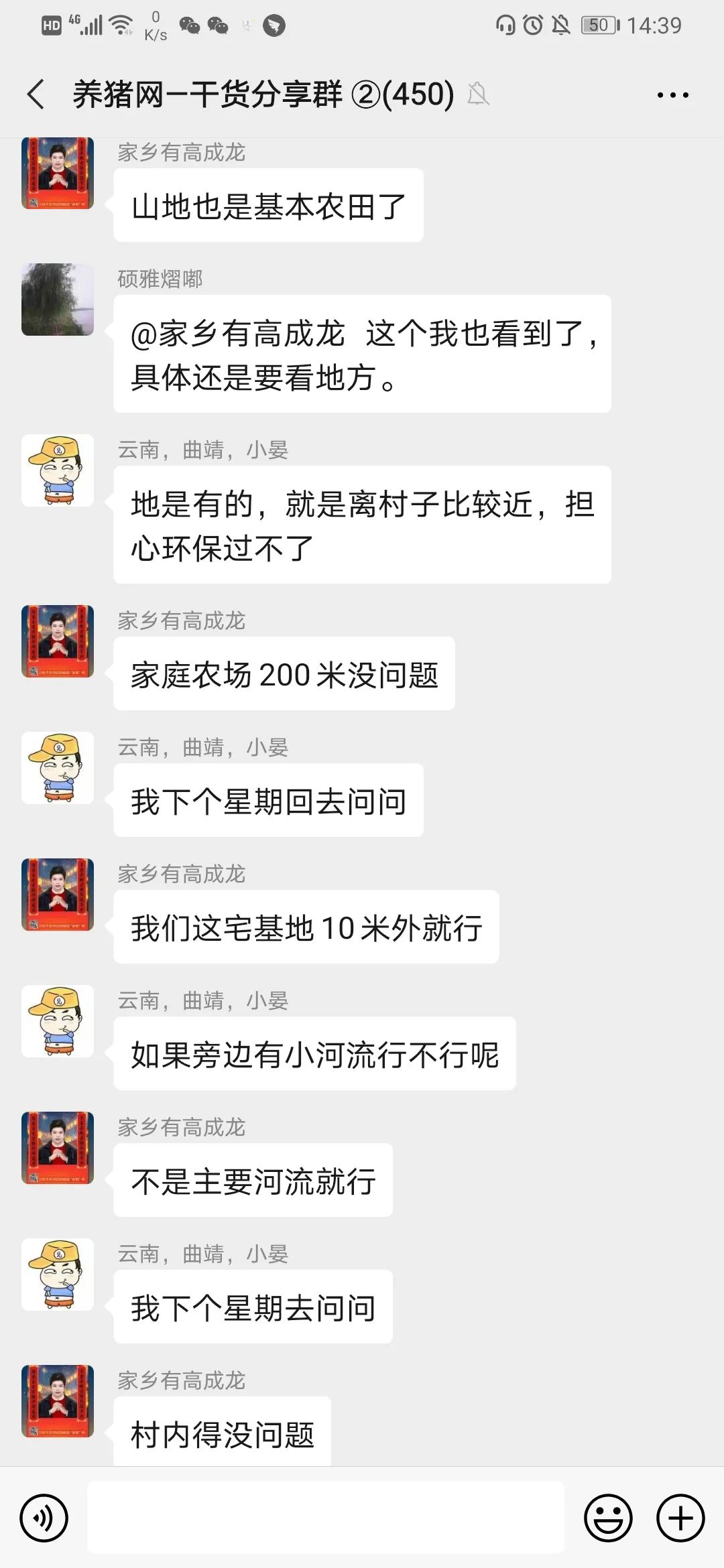Open the group chat's three-dot menu

(x=672, y=95)
